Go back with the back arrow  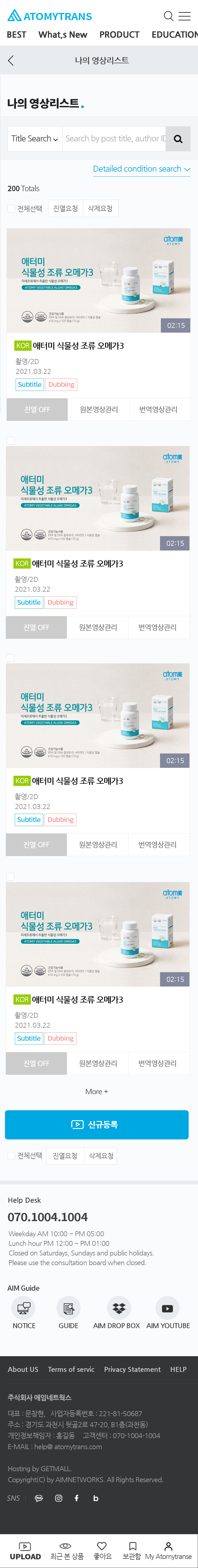(x=10, y=60)
